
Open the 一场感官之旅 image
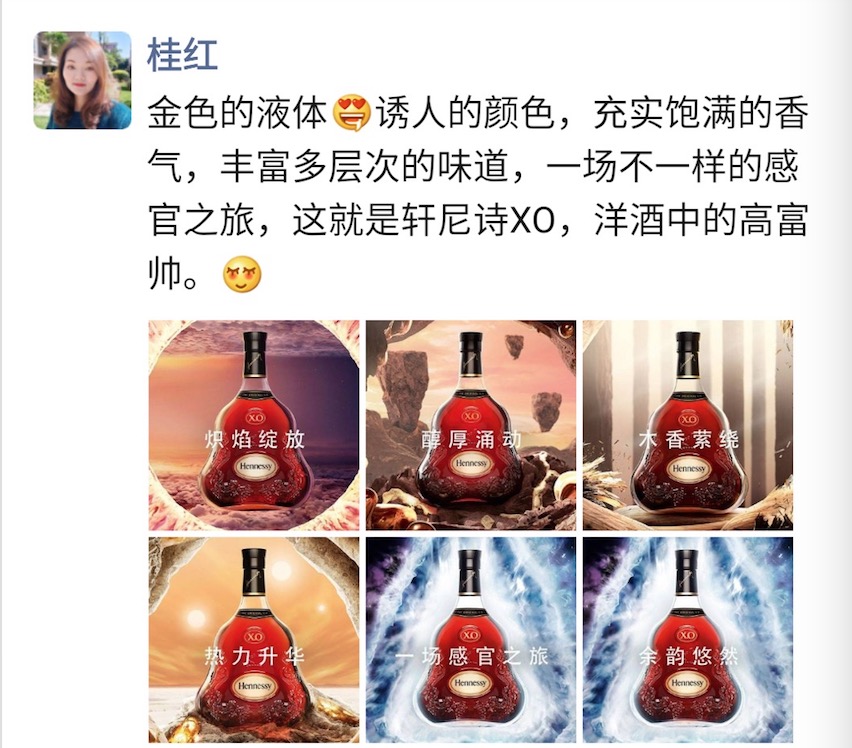(470, 640)
